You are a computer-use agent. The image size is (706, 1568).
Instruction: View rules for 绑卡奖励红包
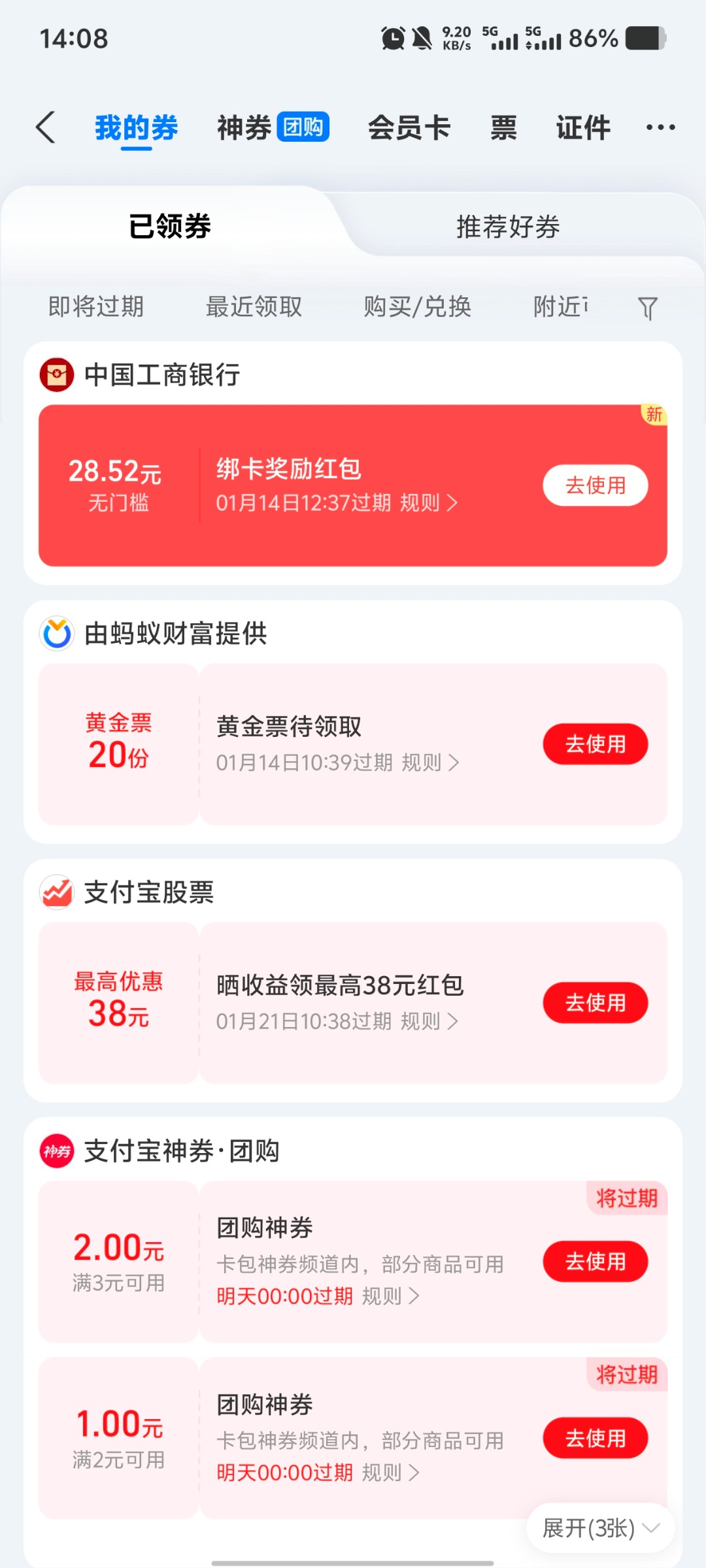pyautogui.click(x=428, y=503)
